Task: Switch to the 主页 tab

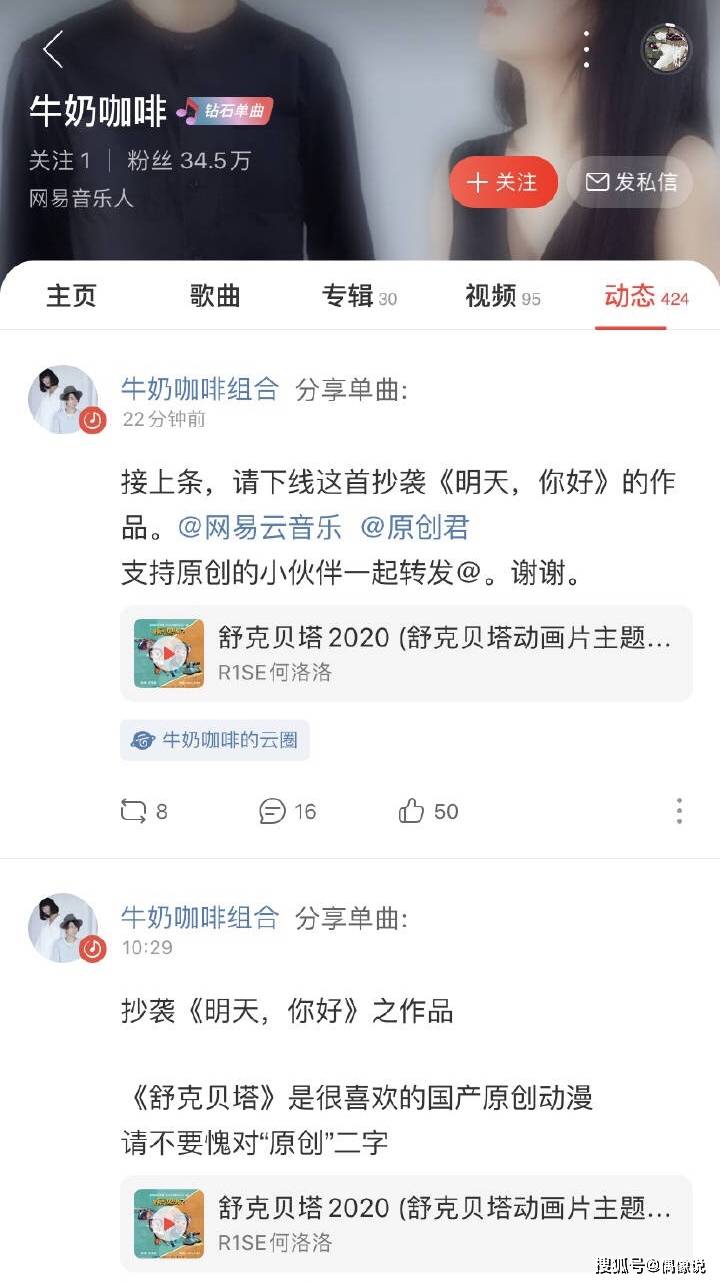Action: pyautogui.click(x=71, y=296)
